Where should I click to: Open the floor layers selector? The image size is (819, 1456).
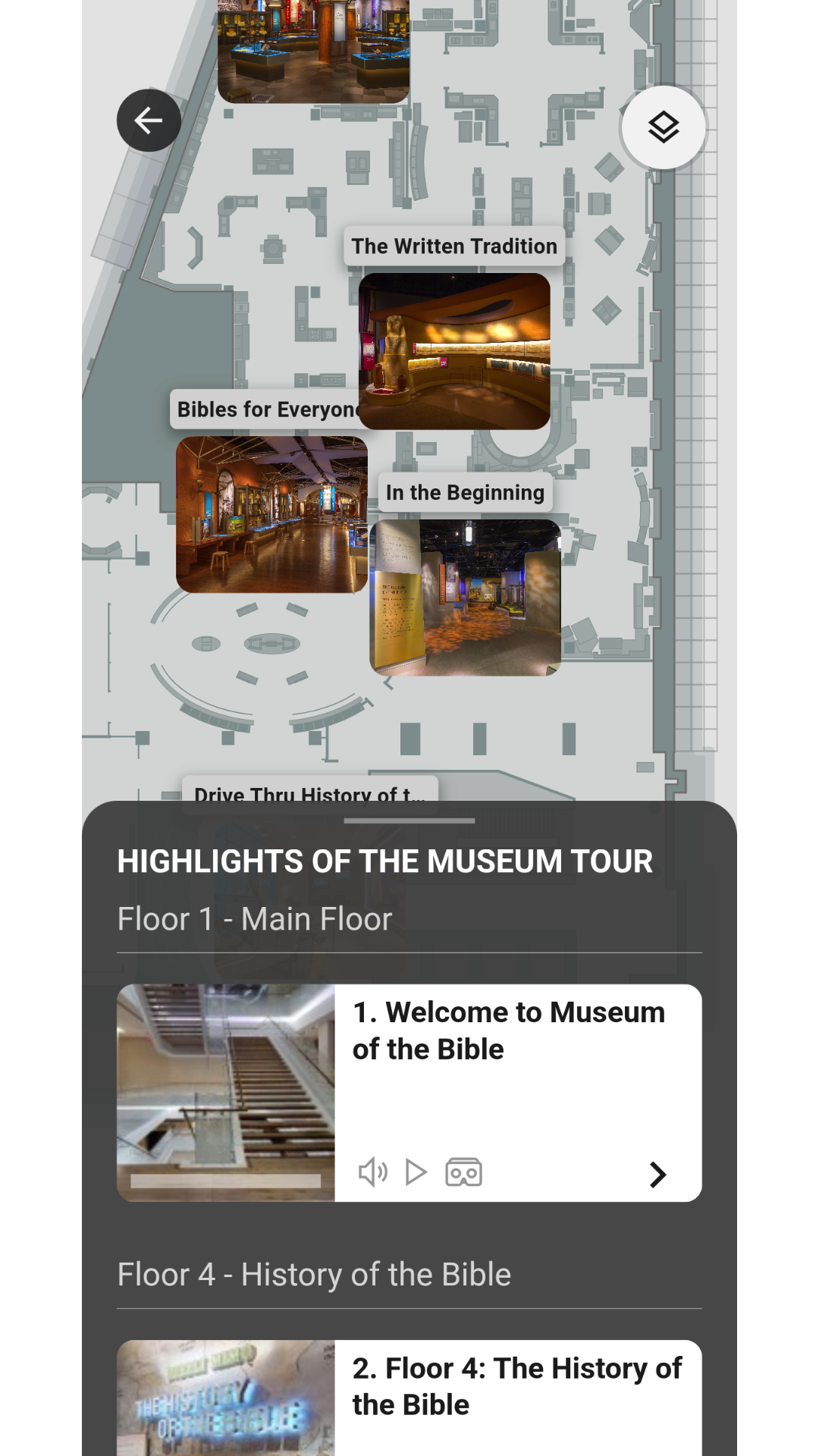[664, 127]
